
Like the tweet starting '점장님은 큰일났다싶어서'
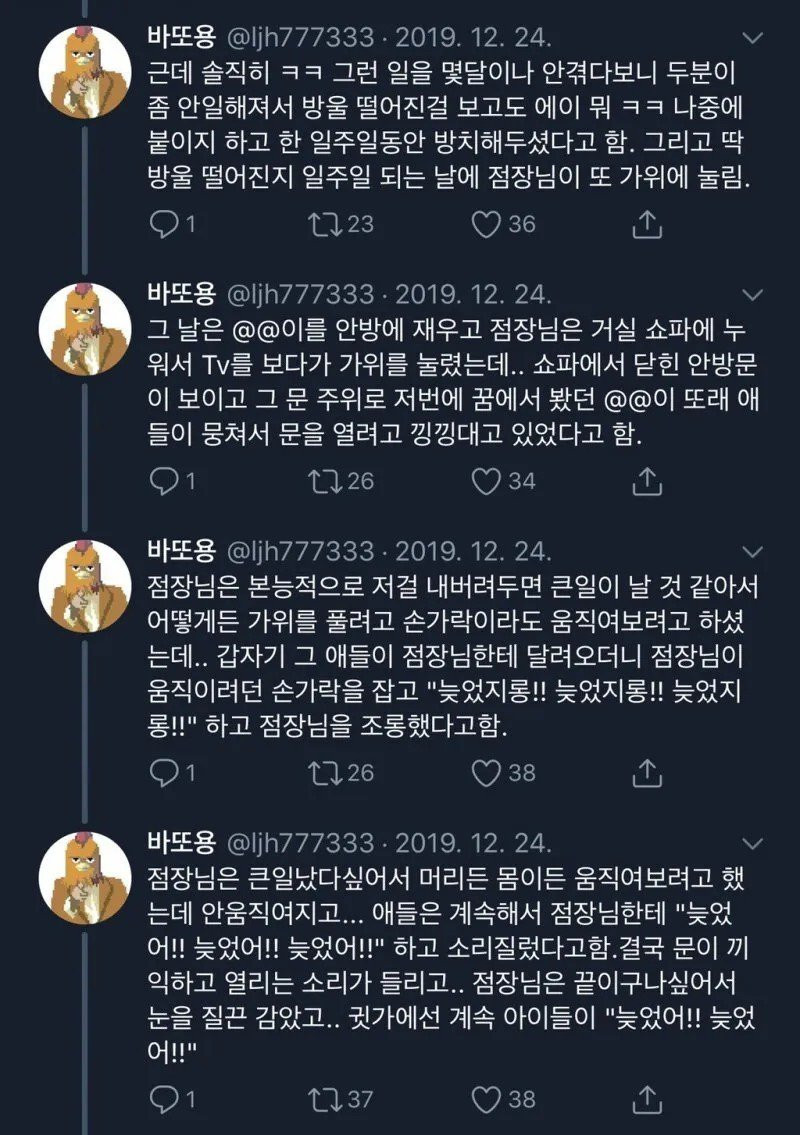pyautogui.click(x=487, y=1100)
